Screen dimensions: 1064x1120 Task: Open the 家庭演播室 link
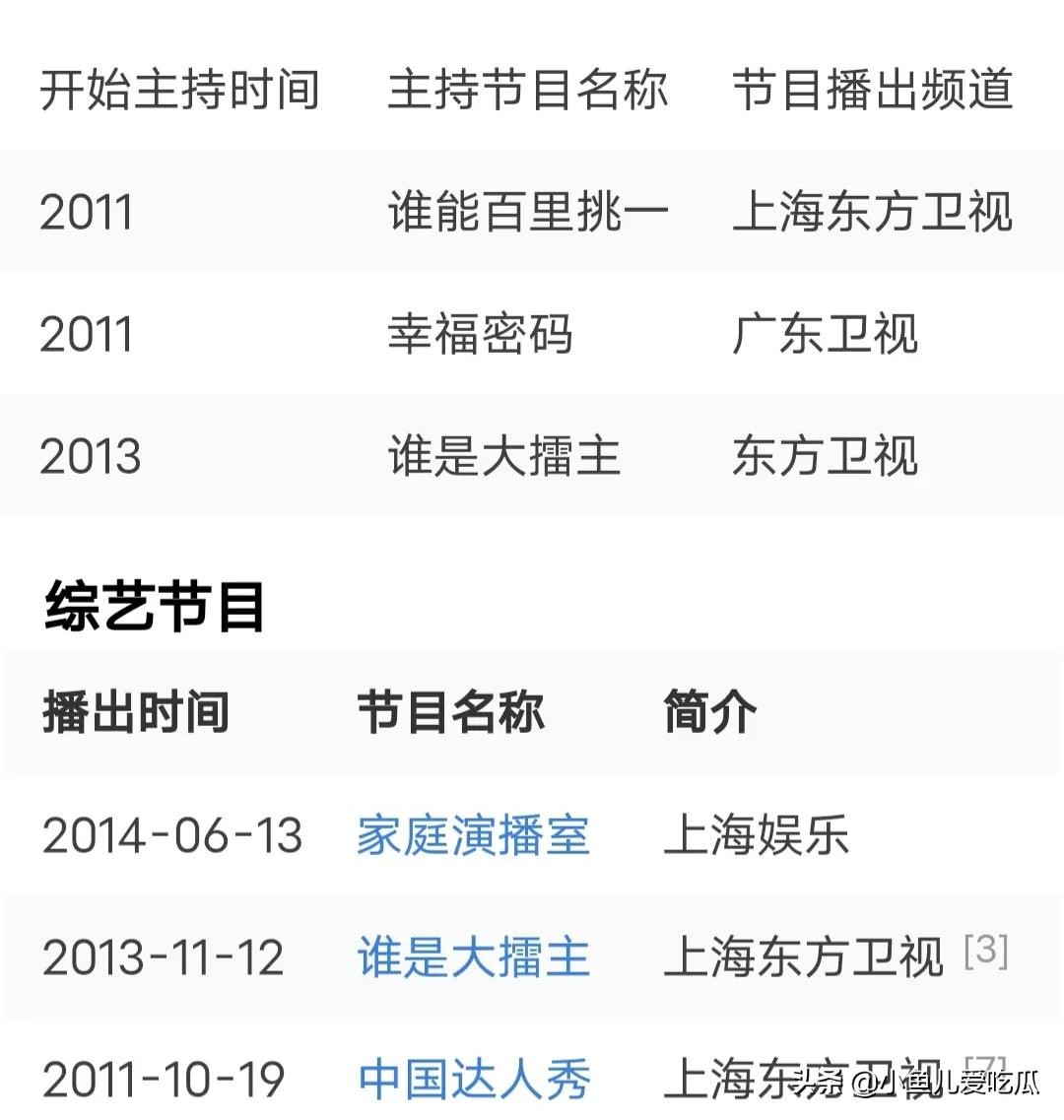(x=473, y=835)
